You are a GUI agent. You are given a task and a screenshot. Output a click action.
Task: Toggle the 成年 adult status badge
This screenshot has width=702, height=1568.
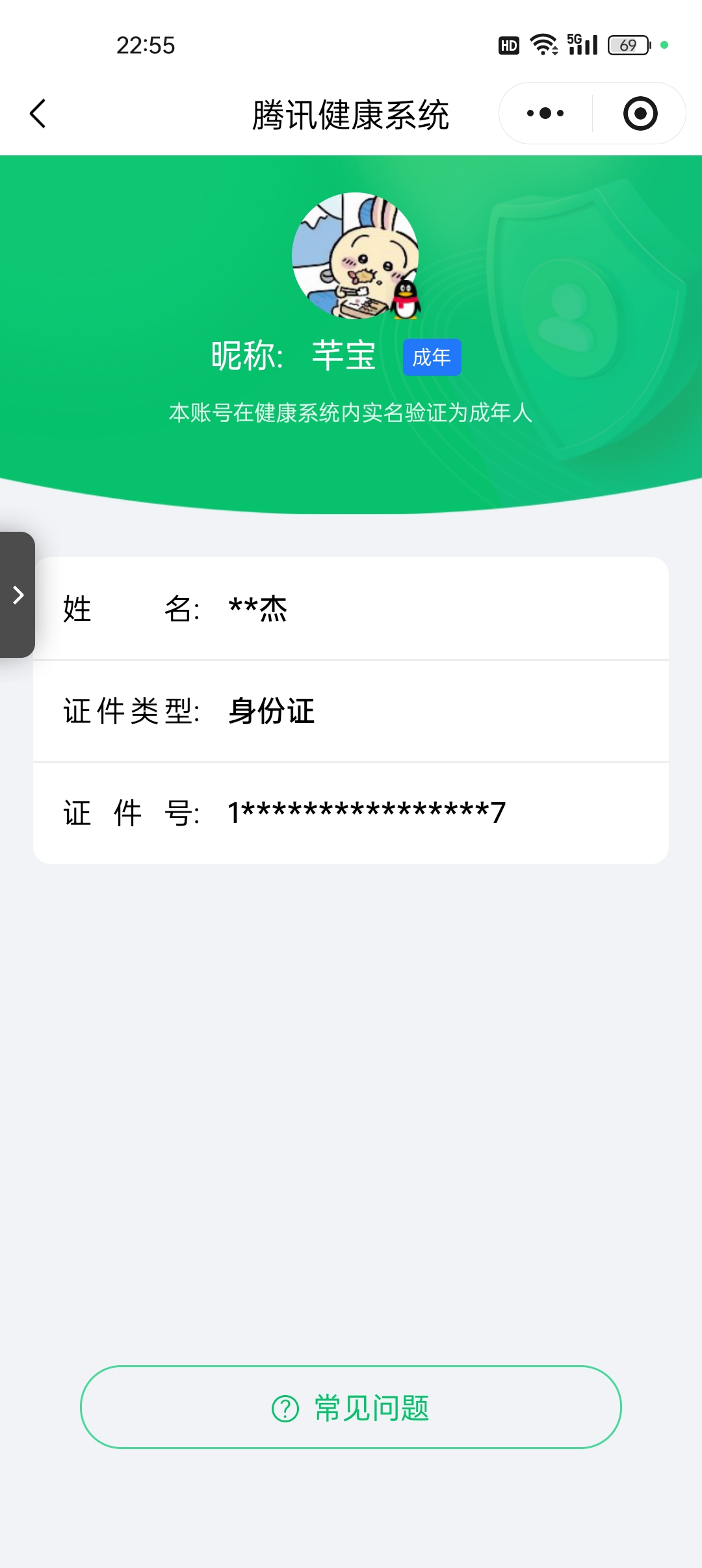coord(432,357)
